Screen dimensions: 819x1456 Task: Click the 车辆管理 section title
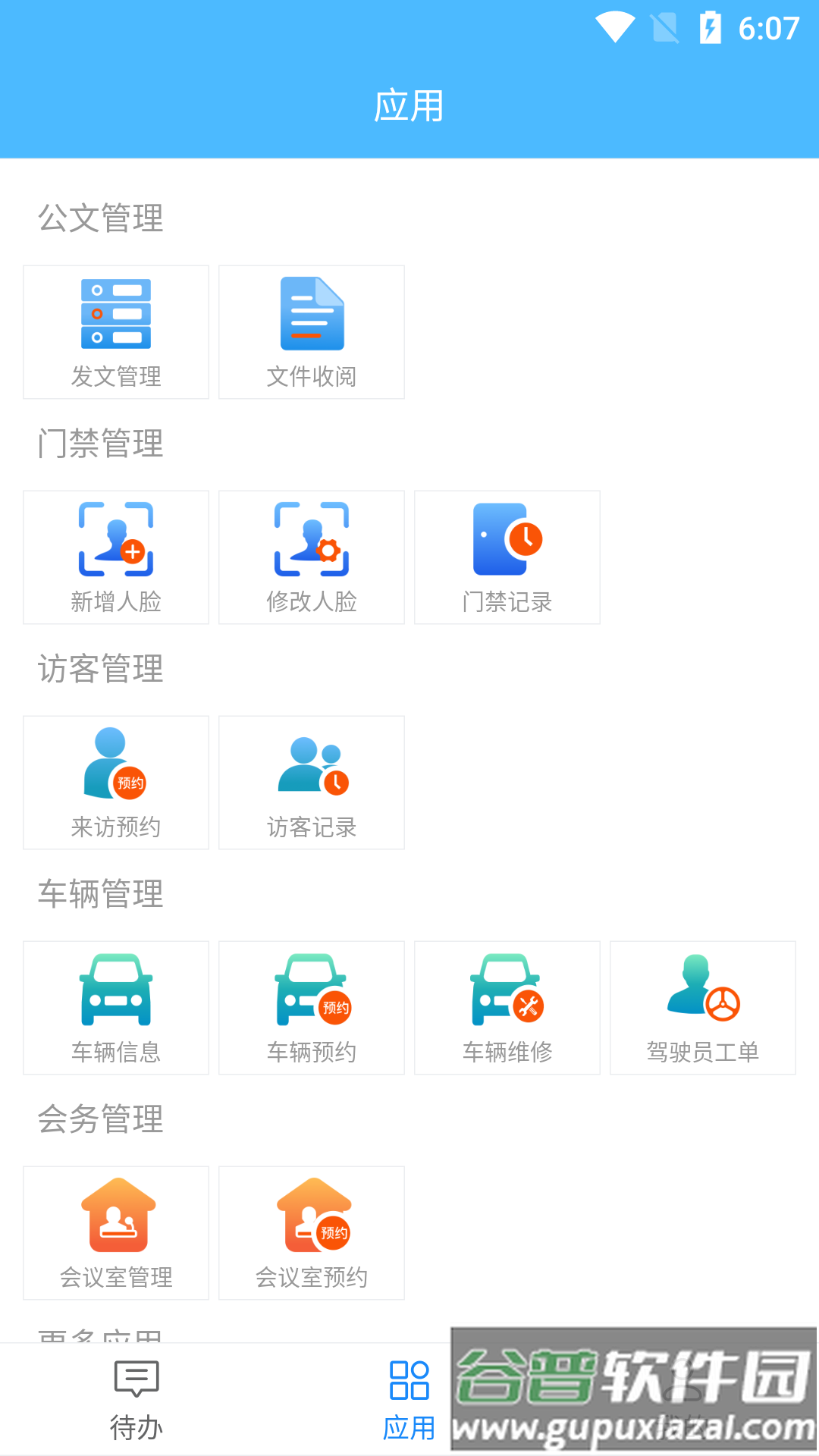[x=101, y=895]
